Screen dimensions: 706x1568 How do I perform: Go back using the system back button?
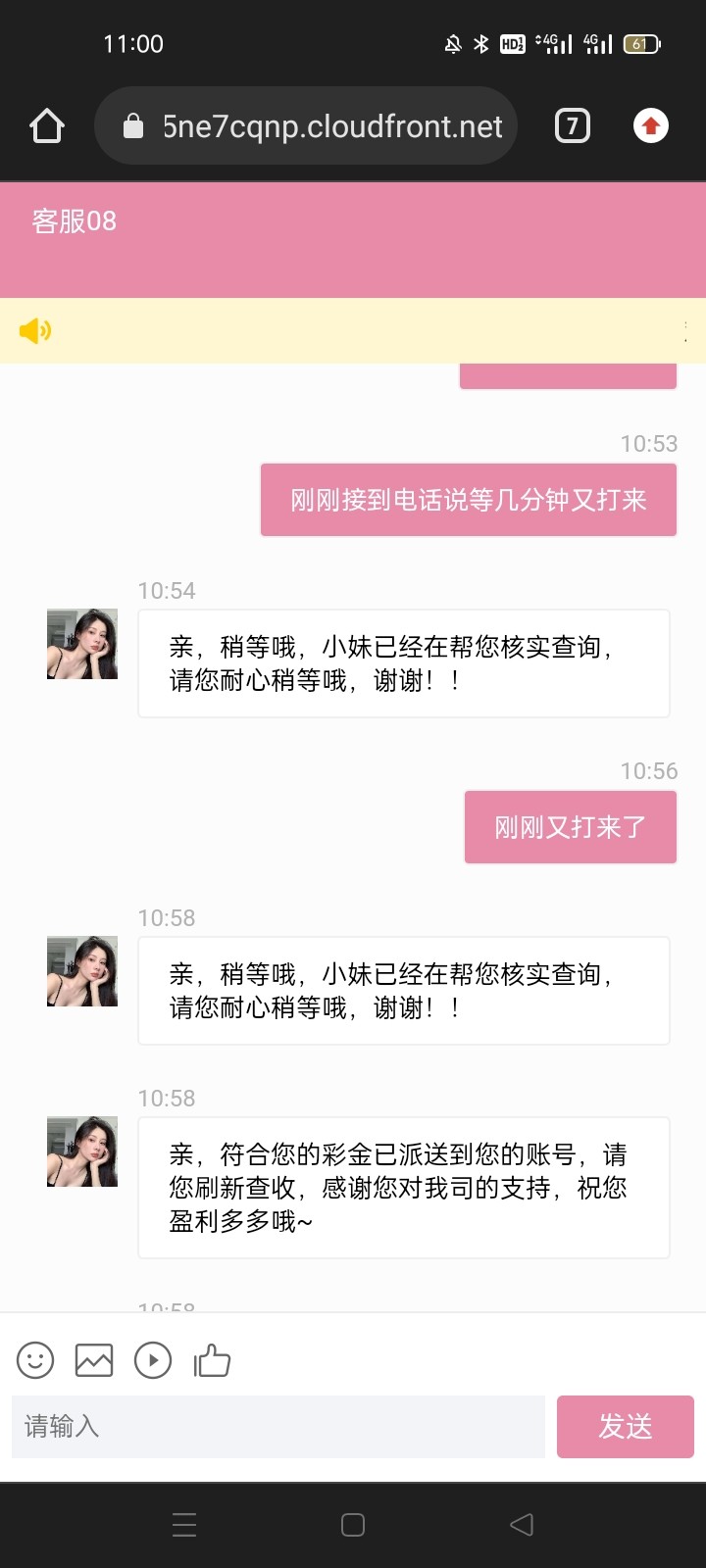522,1525
